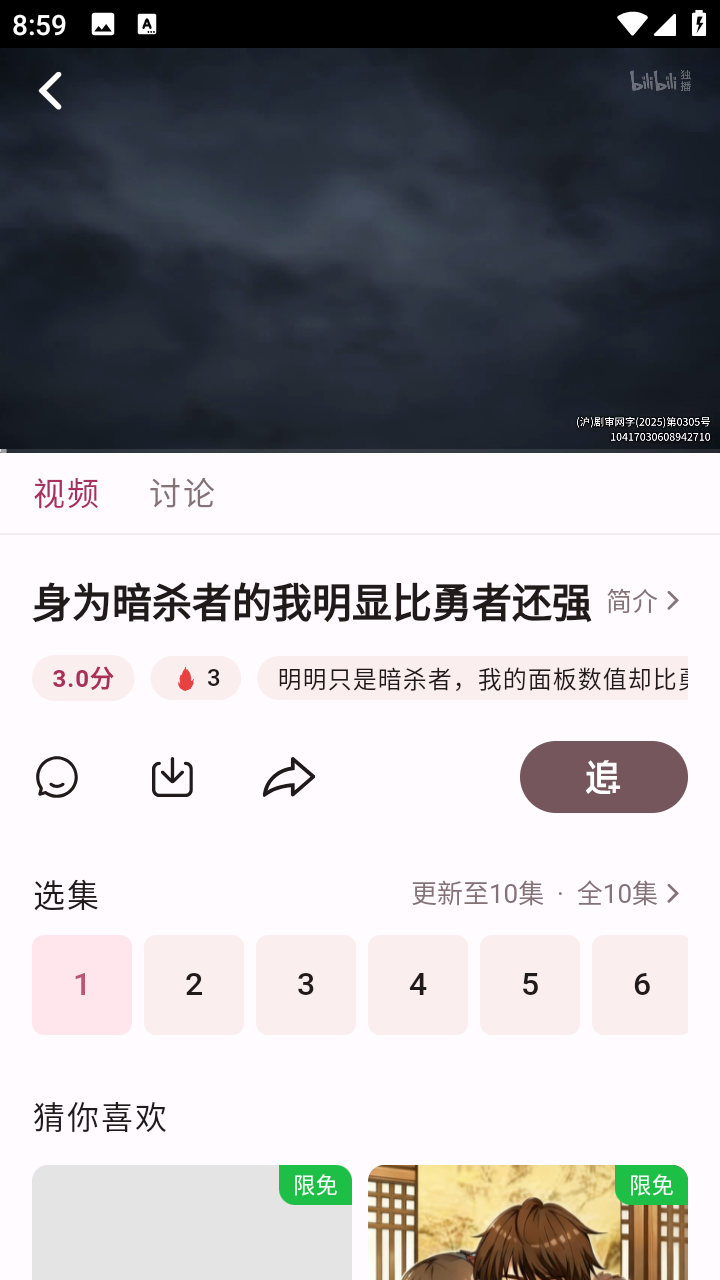Jump to episode 4
The image size is (720, 1280).
(418, 984)
